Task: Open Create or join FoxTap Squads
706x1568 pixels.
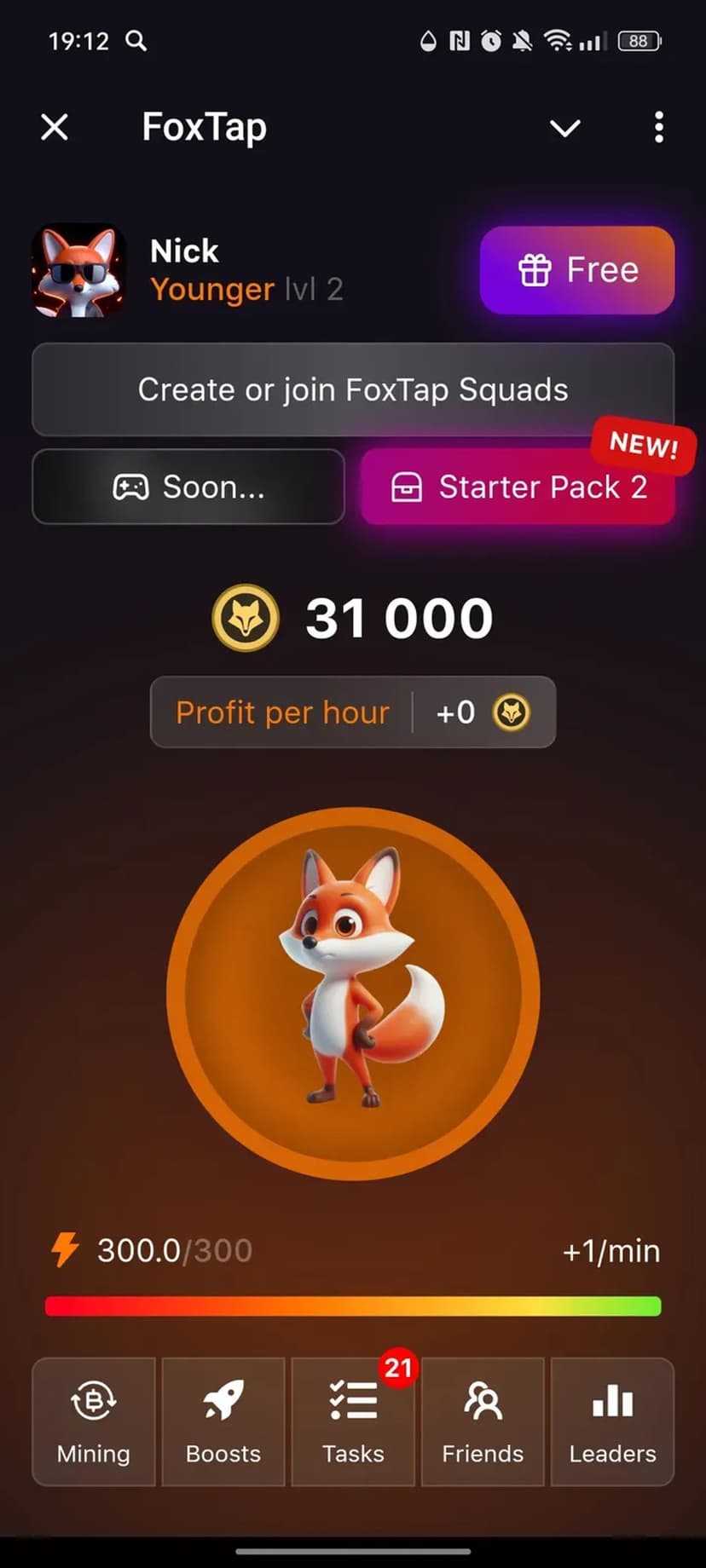Action: click(x=353, y=389)
